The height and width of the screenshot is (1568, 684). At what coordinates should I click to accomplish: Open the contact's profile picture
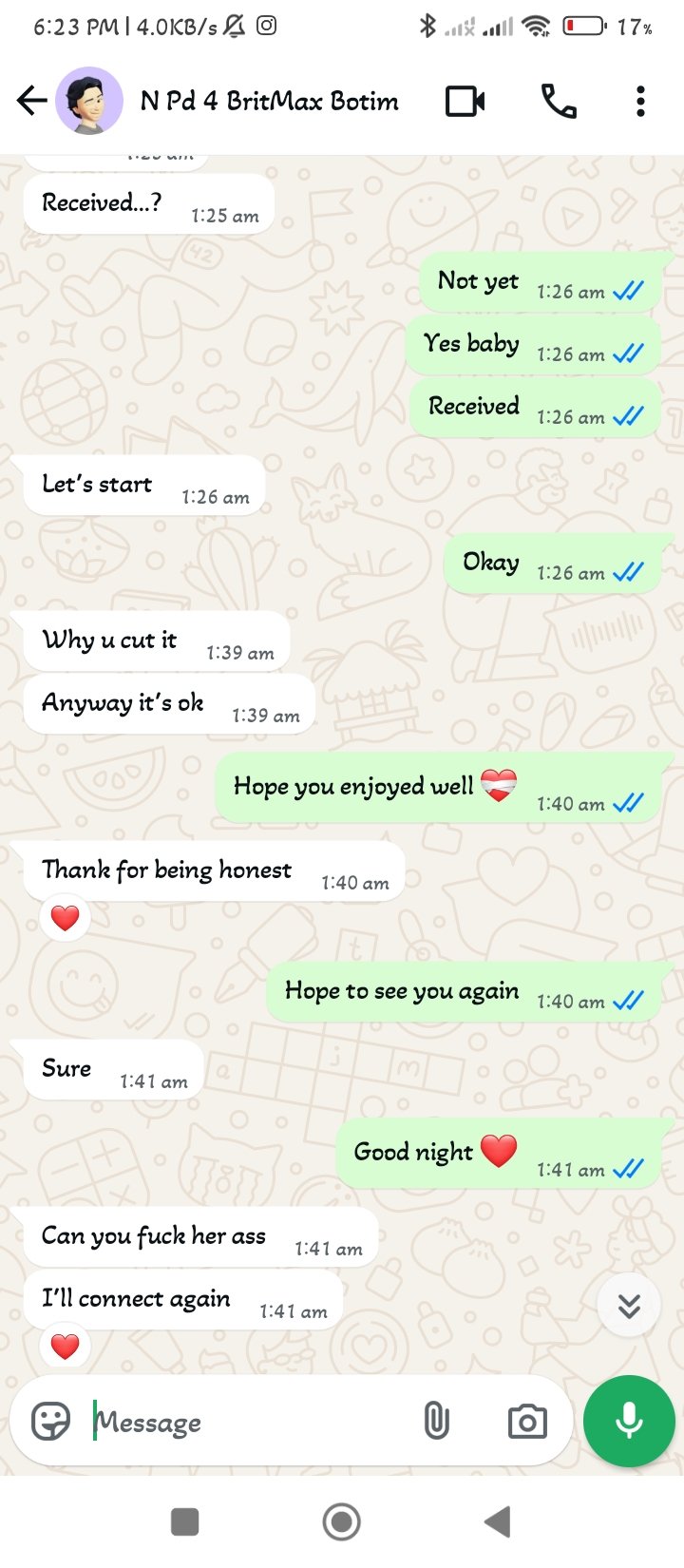89,101
